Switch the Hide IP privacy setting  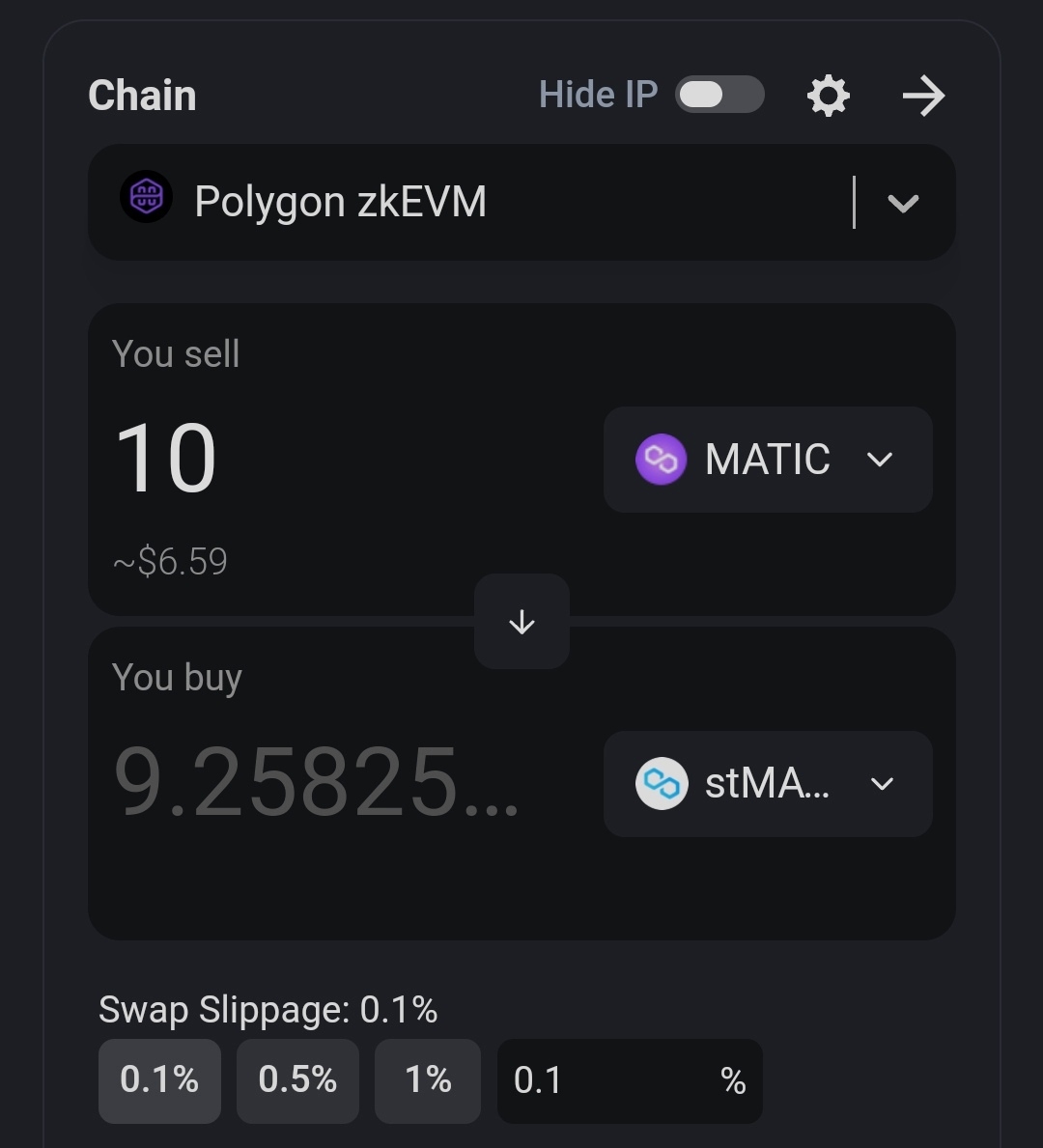(719, 94)
